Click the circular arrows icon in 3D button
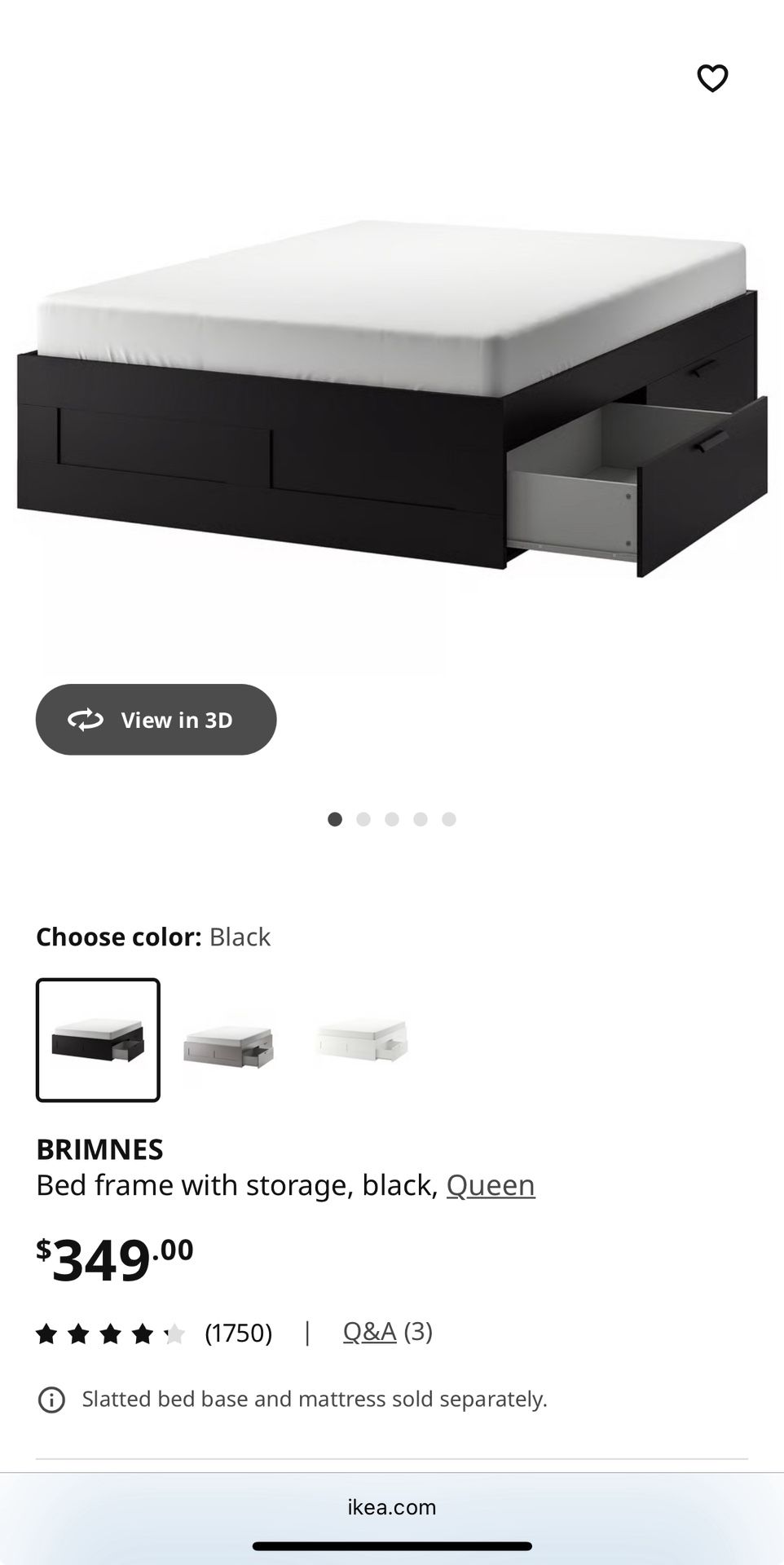This screenshot has height=1565, width=784. click(x=85, y=720)
